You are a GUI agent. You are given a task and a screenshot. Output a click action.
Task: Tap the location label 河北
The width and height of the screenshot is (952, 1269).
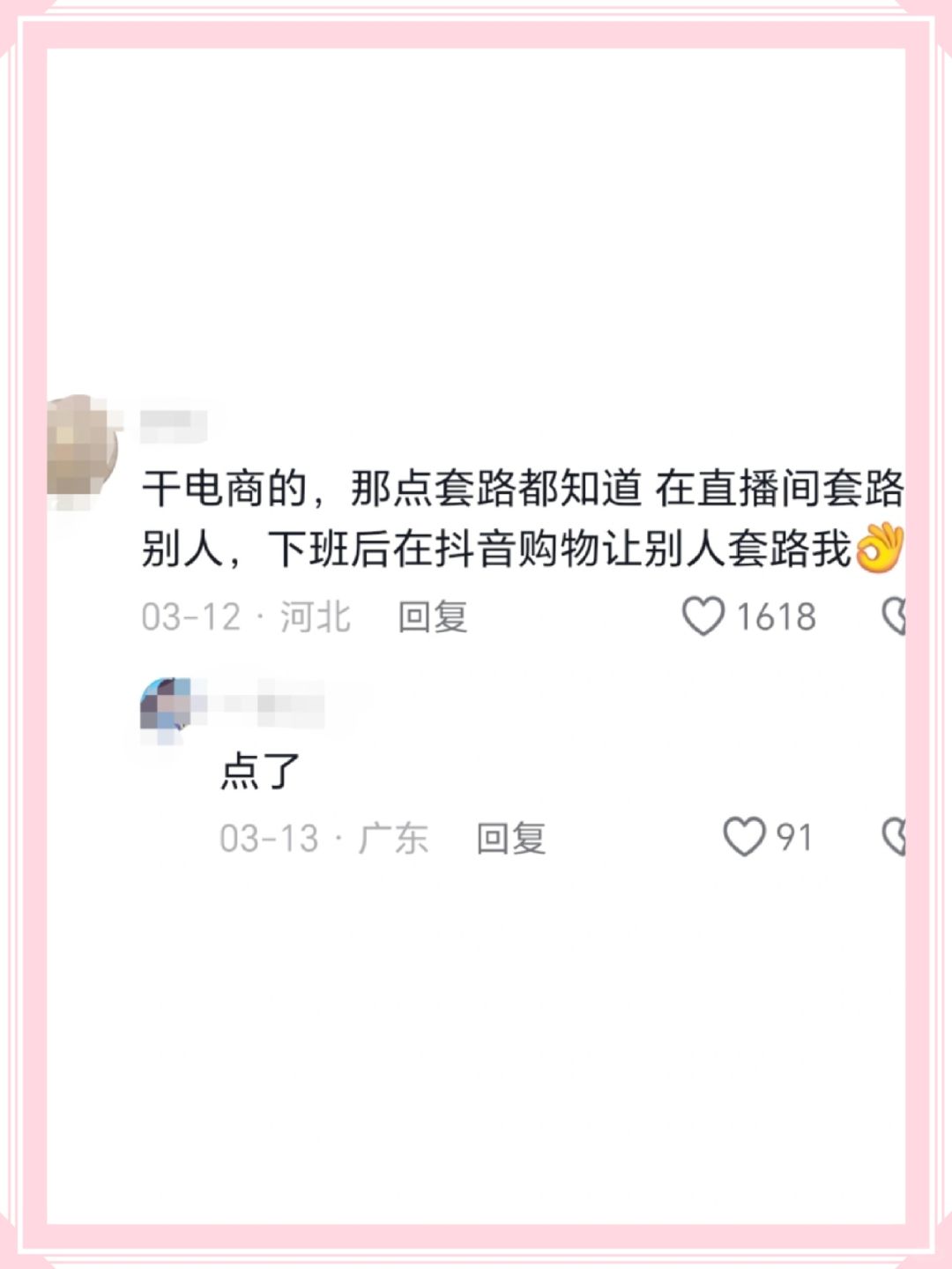click(317, 617)
